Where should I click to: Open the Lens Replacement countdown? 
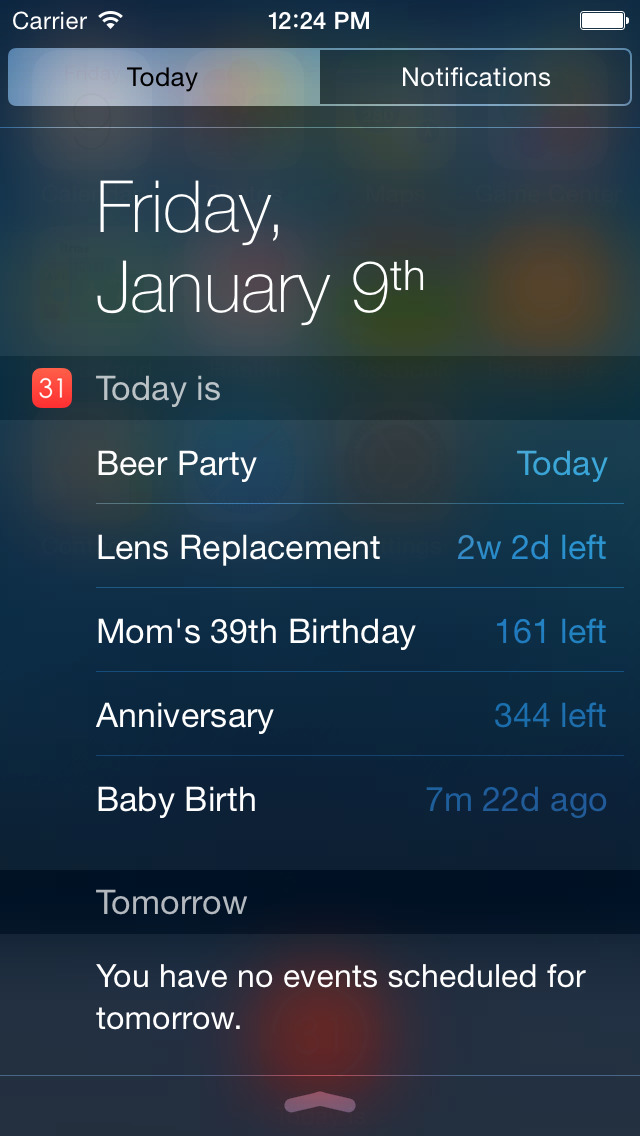[350, 548]
